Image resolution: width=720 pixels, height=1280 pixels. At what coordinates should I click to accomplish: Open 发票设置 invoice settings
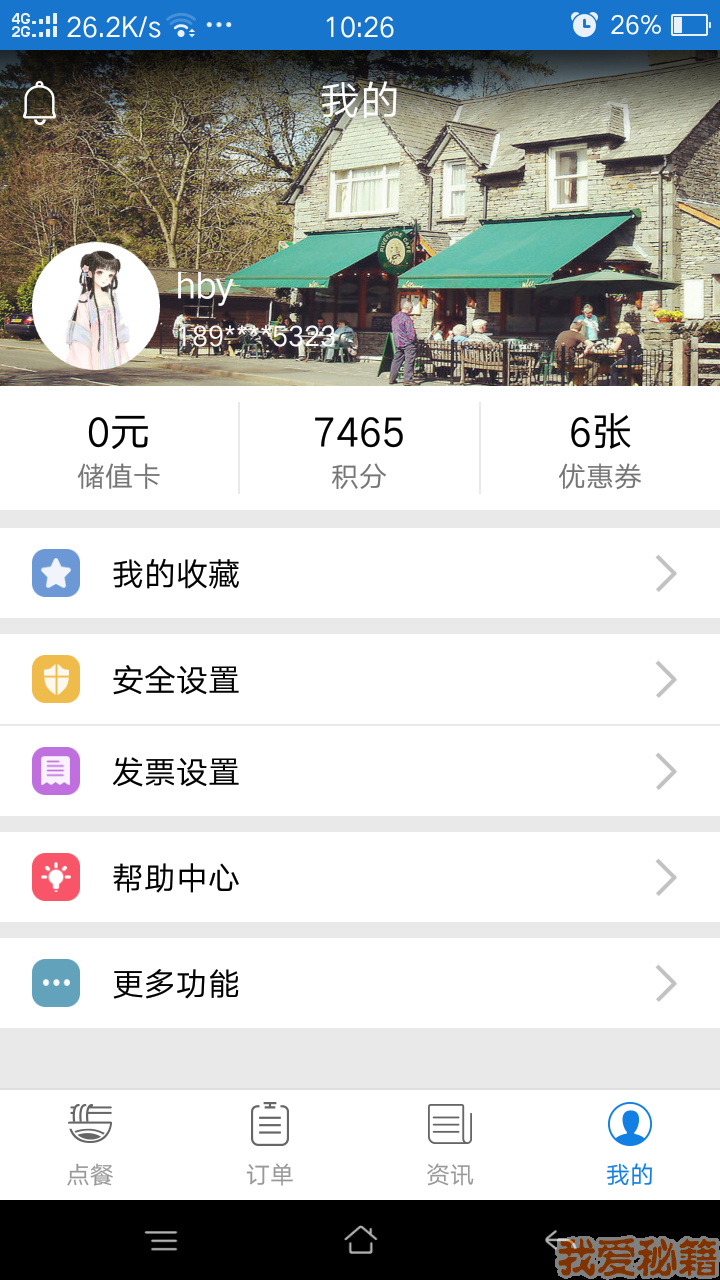(360, 772)
